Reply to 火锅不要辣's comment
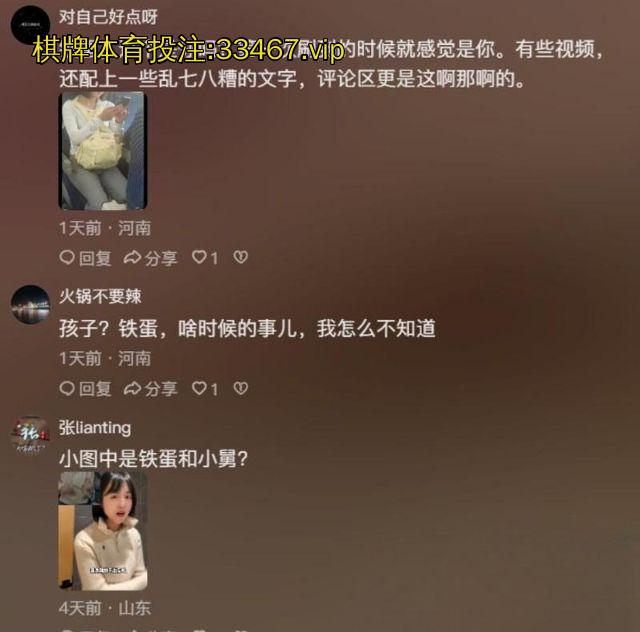This screenshot has height=632, width=640. [x=86, y=388]
